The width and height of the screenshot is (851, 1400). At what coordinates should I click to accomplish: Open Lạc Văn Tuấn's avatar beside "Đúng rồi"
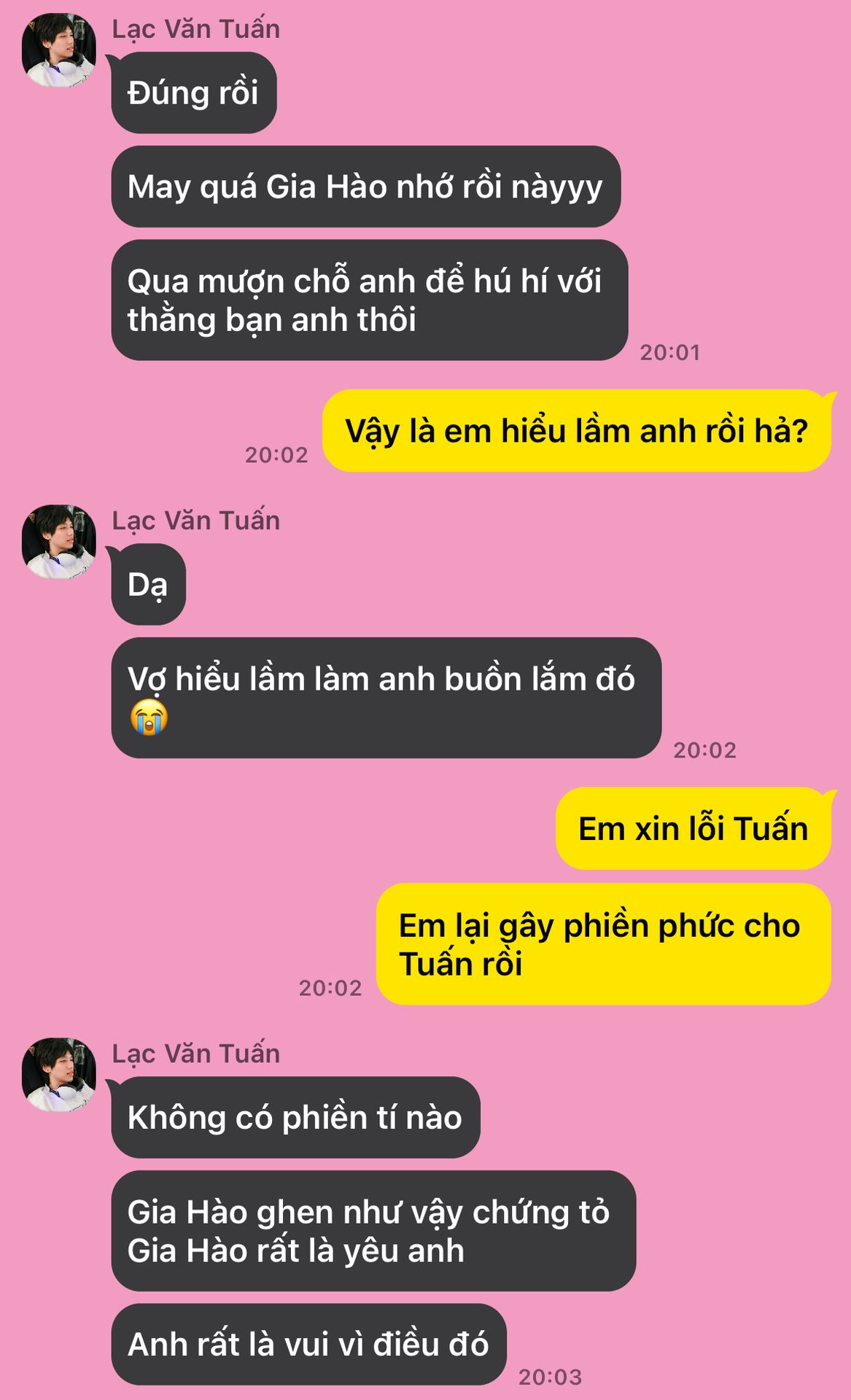58,51
